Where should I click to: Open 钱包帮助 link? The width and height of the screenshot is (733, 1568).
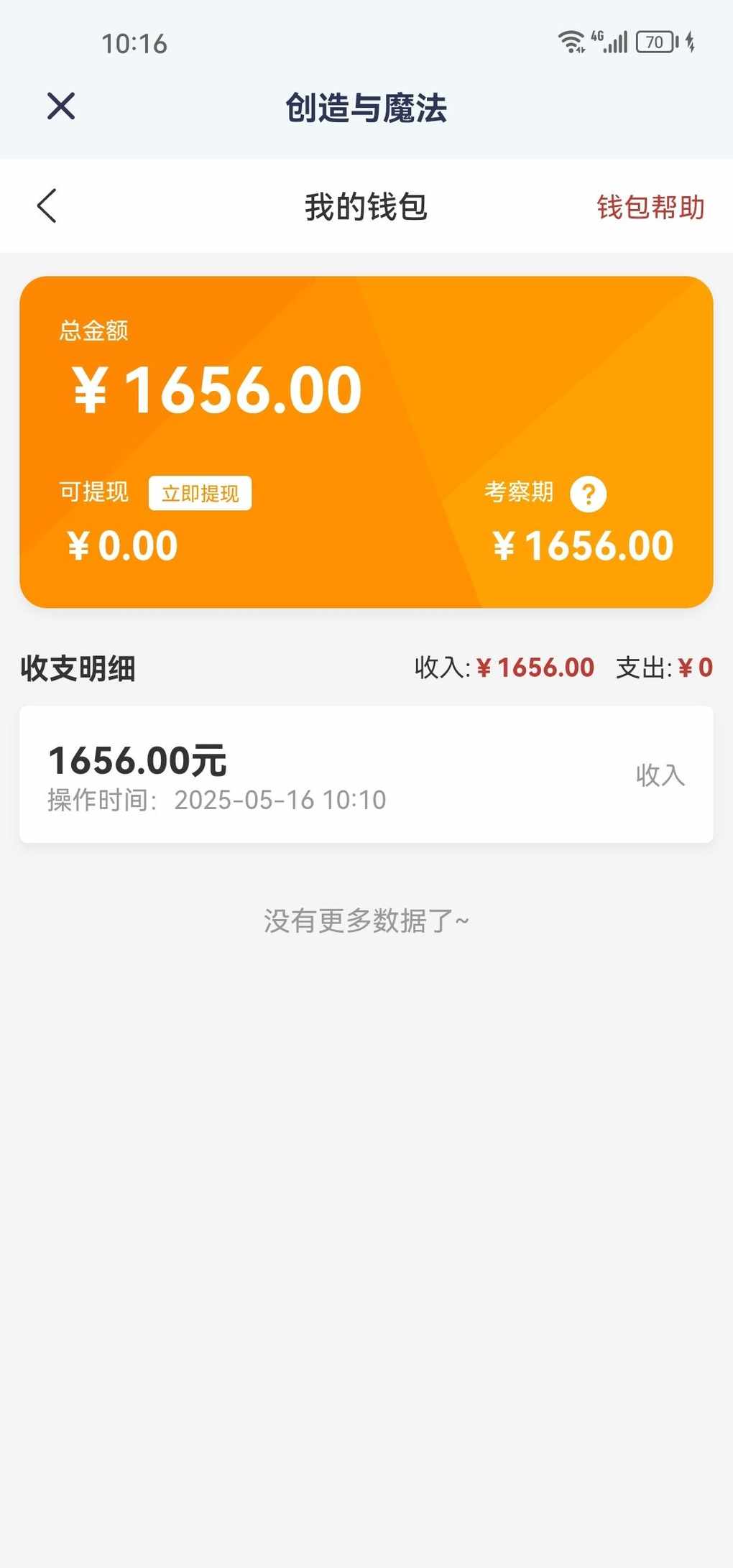(650, 207)
